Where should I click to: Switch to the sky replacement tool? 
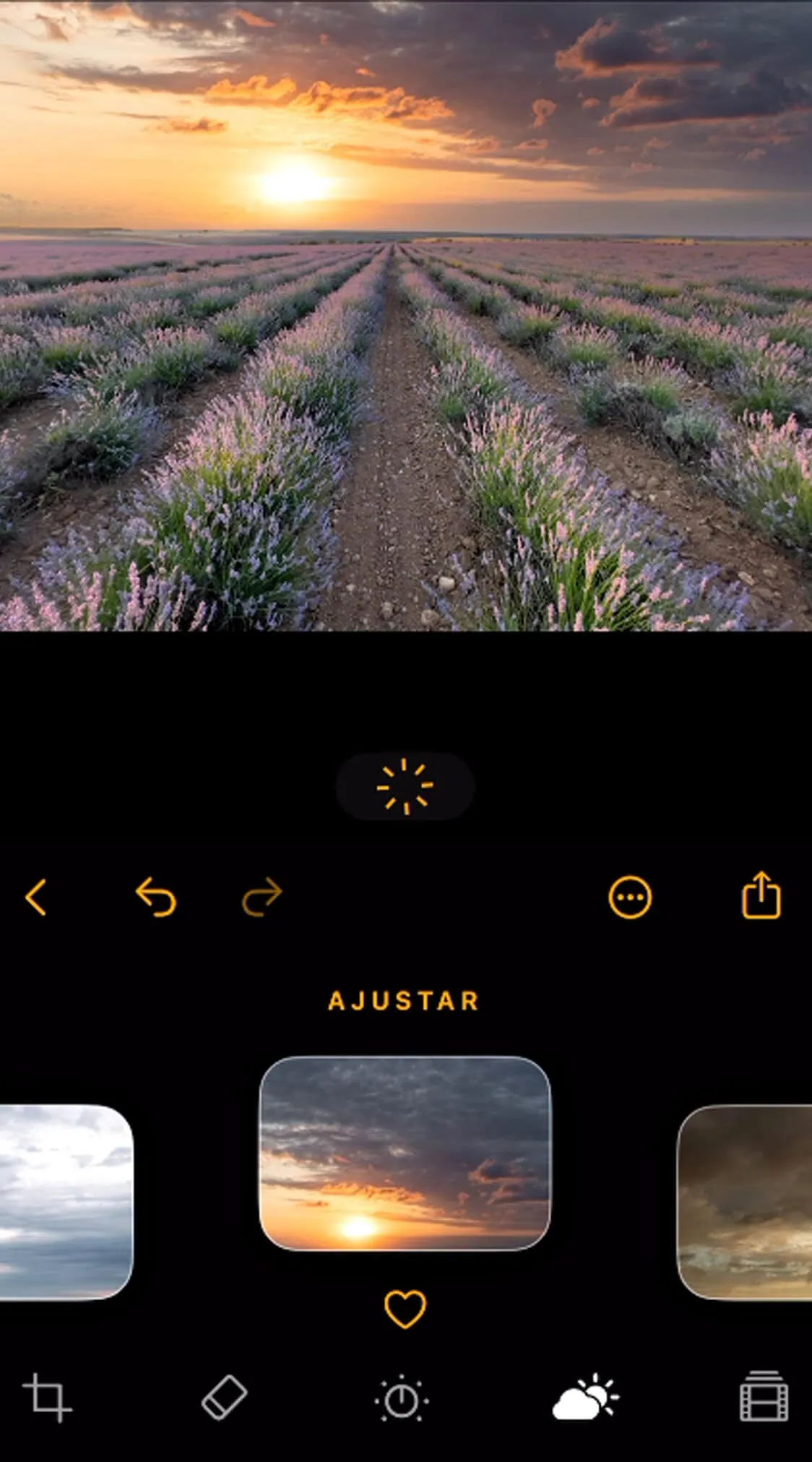(x=585, y=1396)
